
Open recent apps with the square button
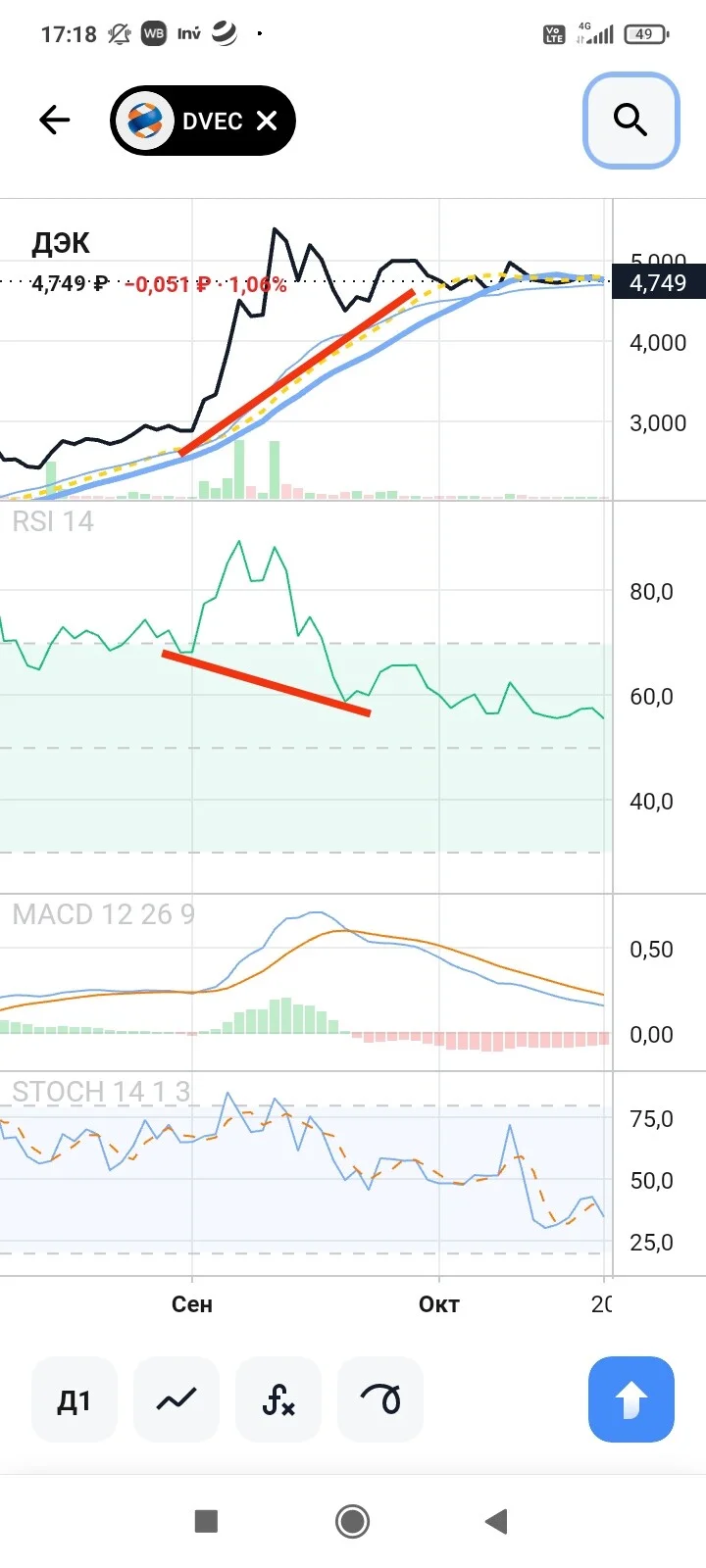(206, 1521)
